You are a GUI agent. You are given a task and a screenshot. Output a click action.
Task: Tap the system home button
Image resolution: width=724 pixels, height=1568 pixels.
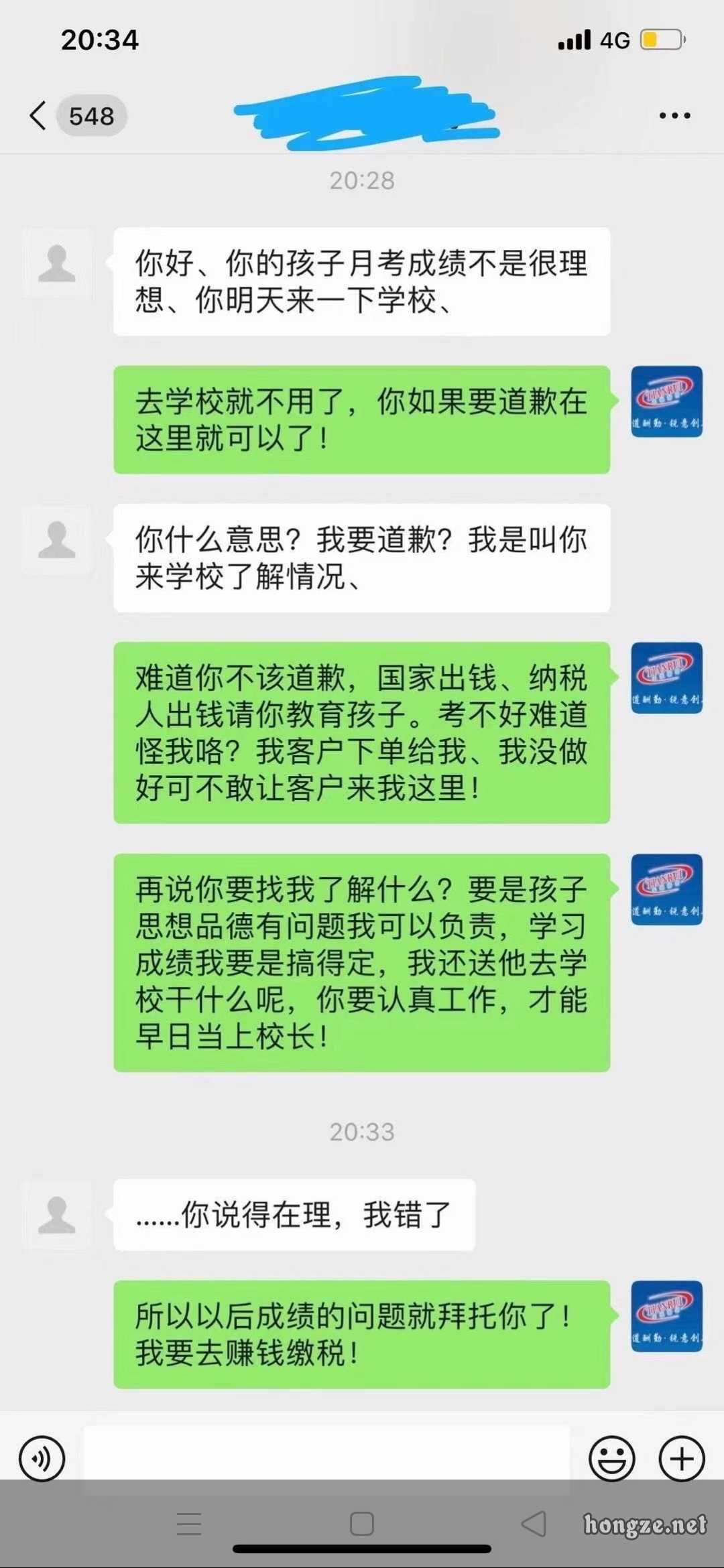362,1524
